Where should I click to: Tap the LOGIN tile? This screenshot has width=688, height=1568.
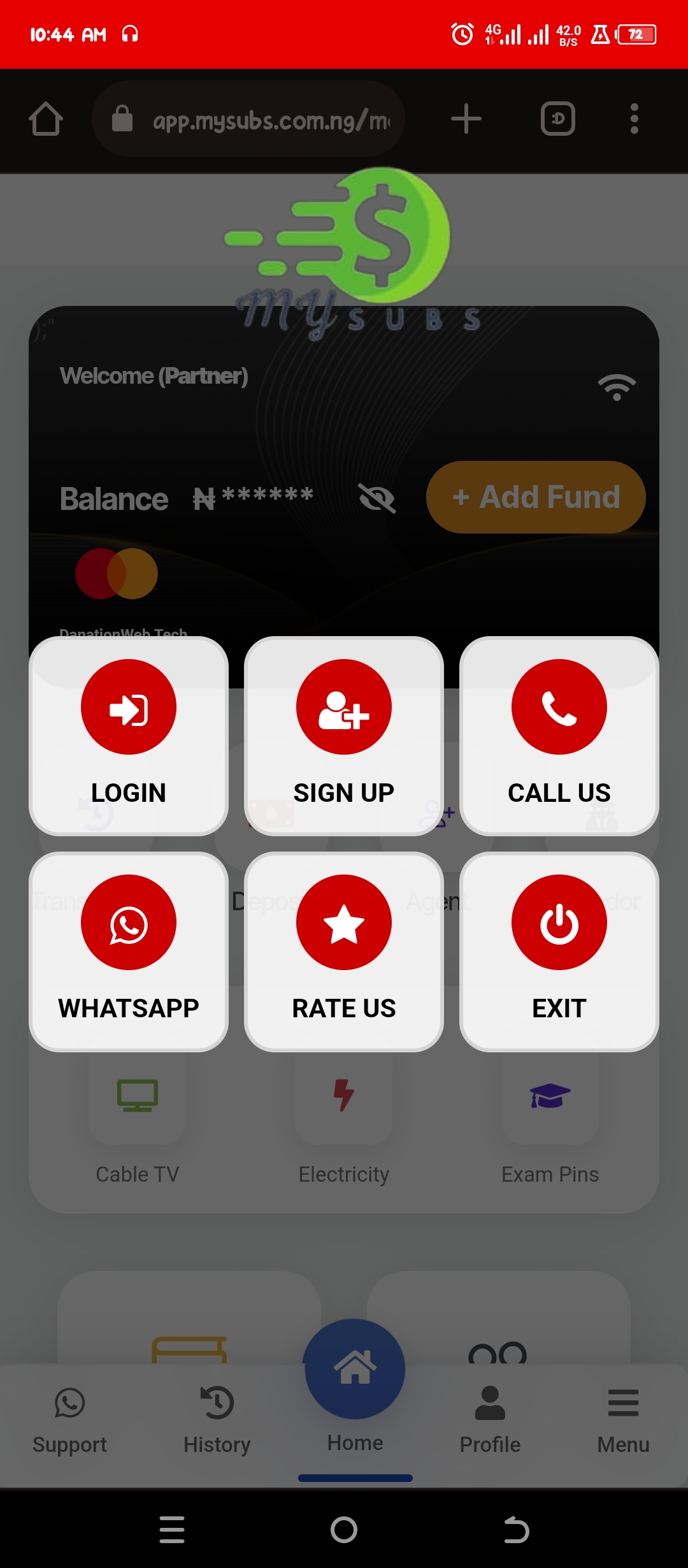tap(129, 735)
